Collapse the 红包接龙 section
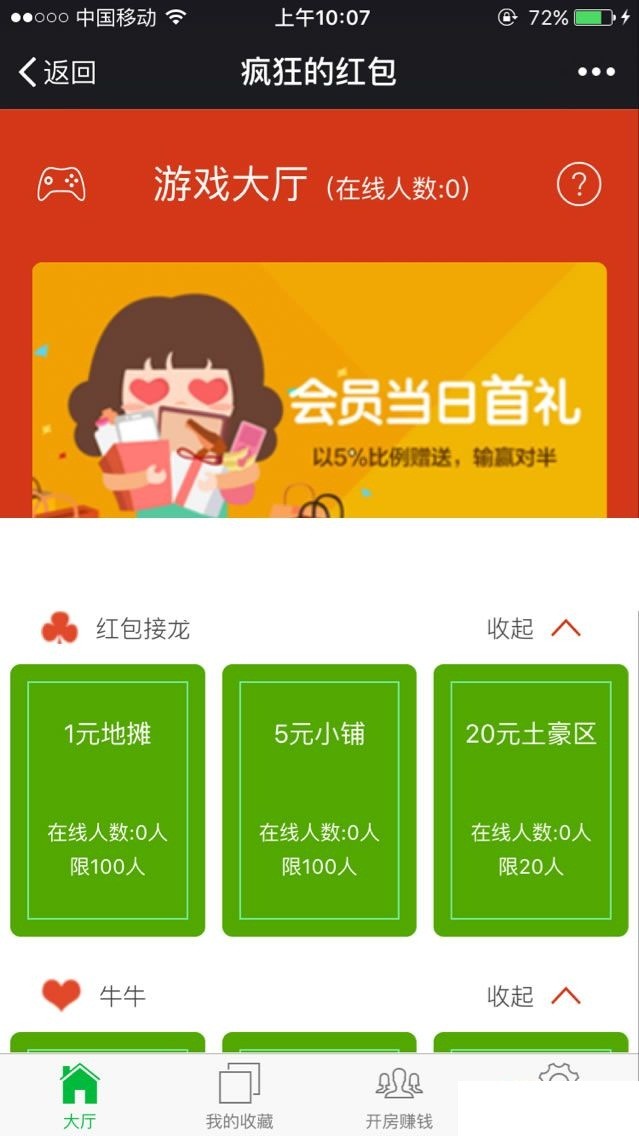639x1136 pixels. (534, 629)
